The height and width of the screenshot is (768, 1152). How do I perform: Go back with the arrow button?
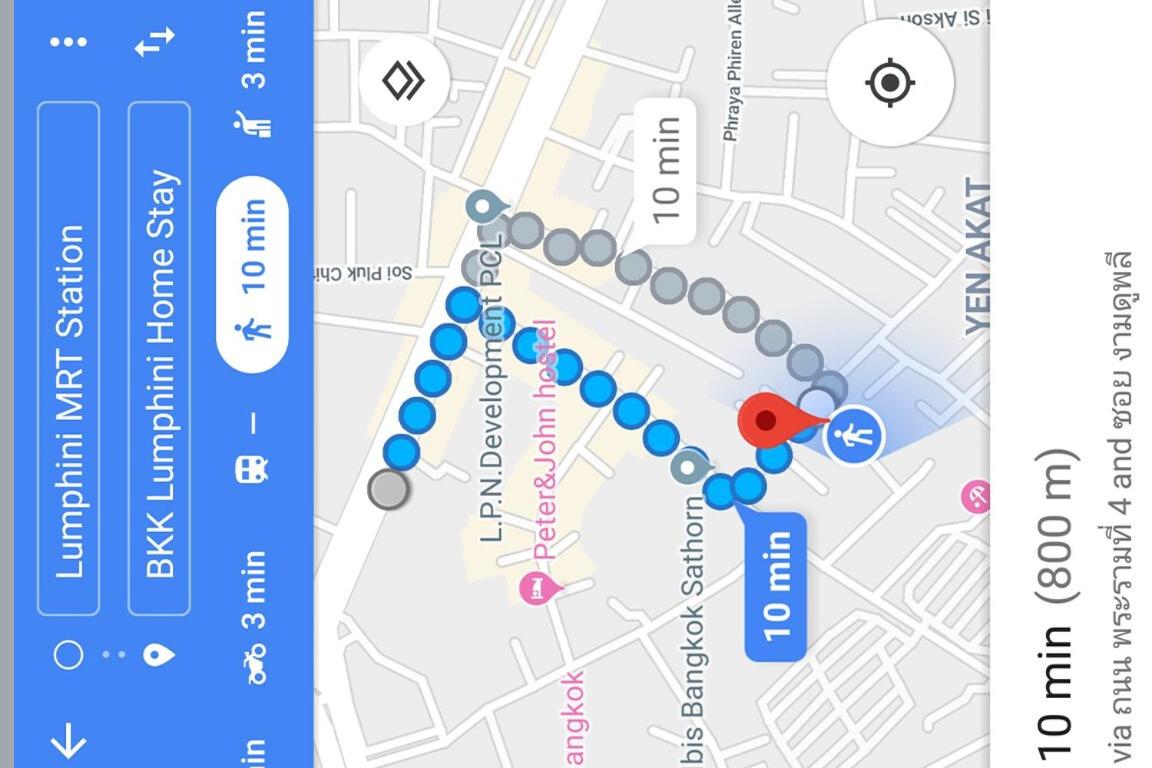68,741
